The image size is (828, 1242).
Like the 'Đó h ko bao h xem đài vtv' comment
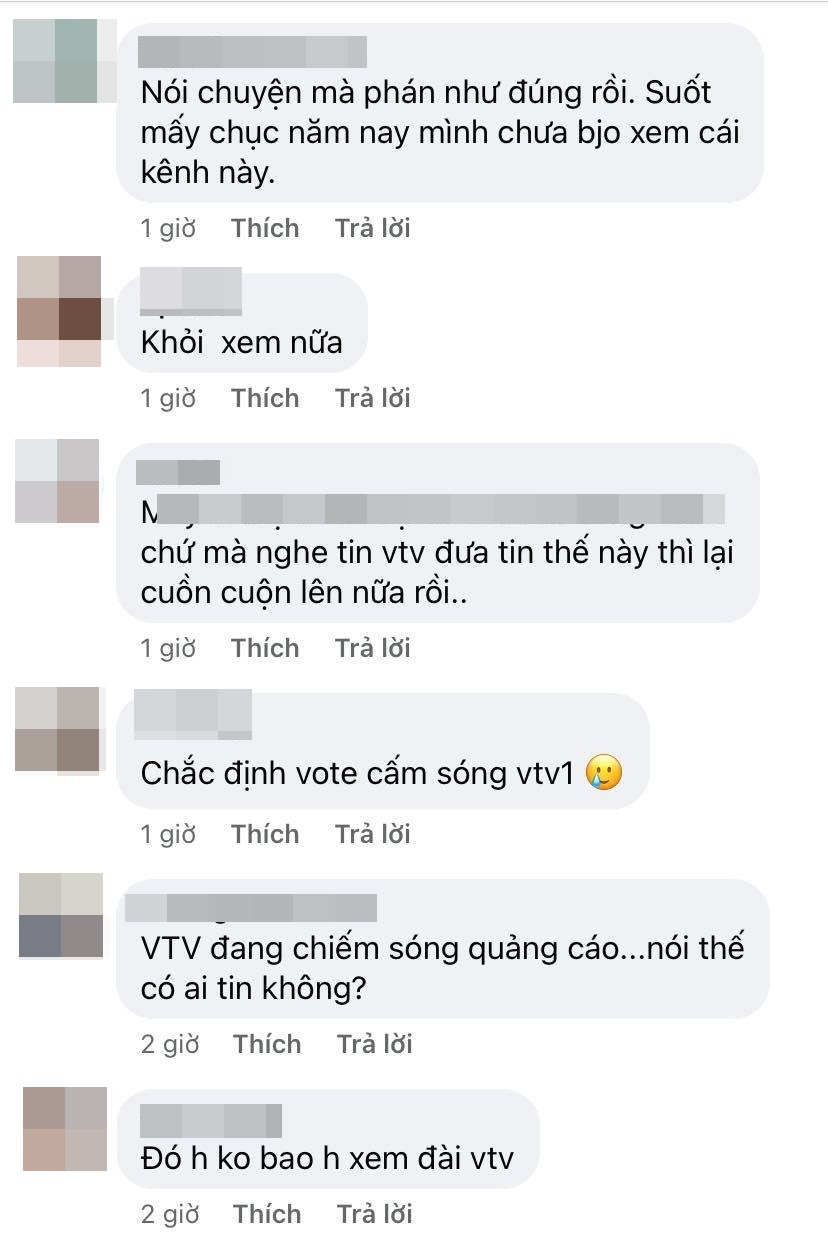tap(267, 1214)
